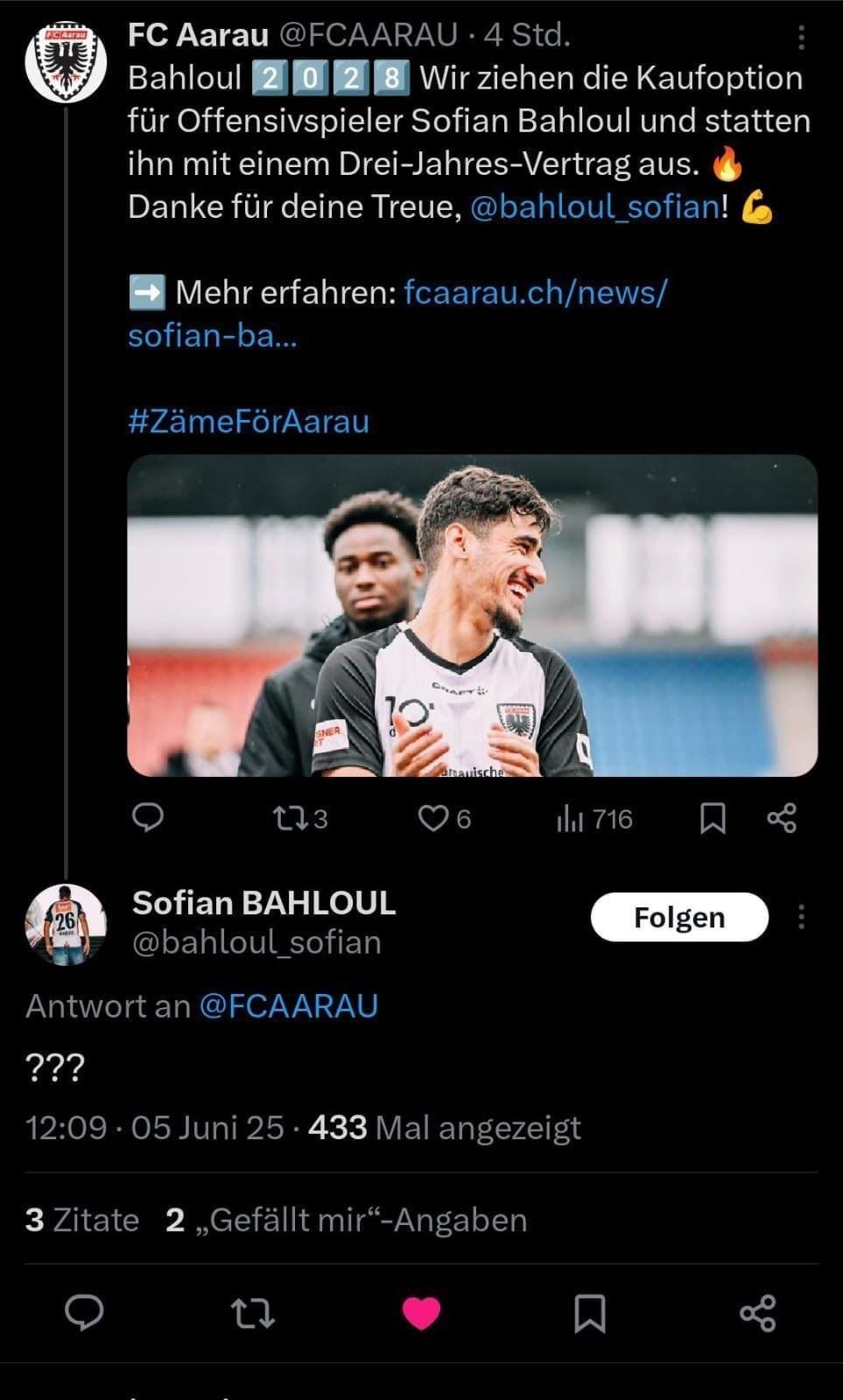The width and height of the screenshot is (843, 1400).
Task: Reply to FC Aarau's tweet
Action: 148,818
